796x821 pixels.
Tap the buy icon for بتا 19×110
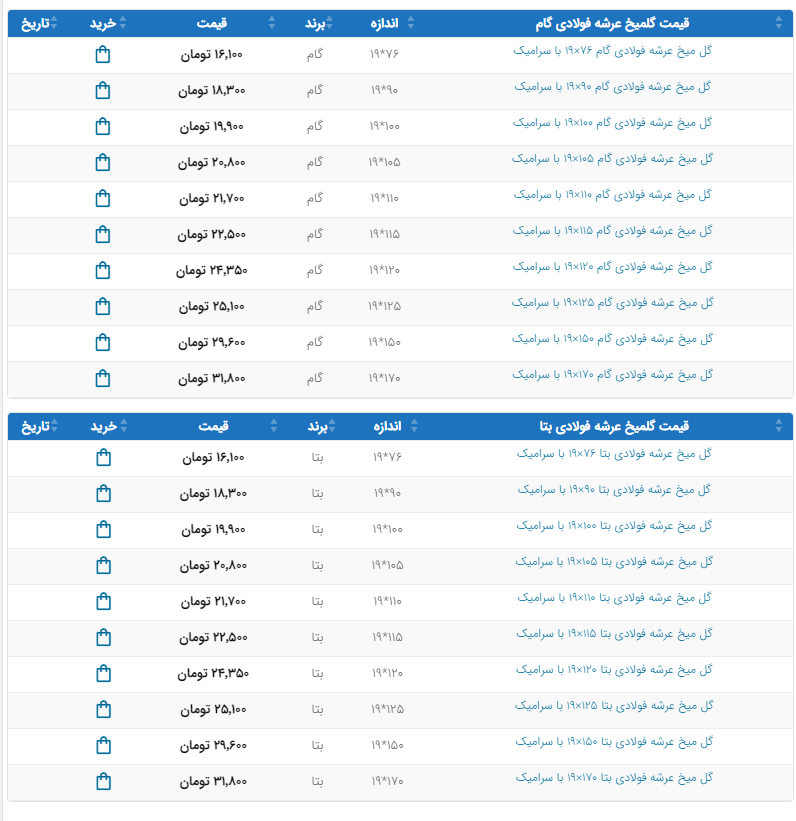pos(103,602)
